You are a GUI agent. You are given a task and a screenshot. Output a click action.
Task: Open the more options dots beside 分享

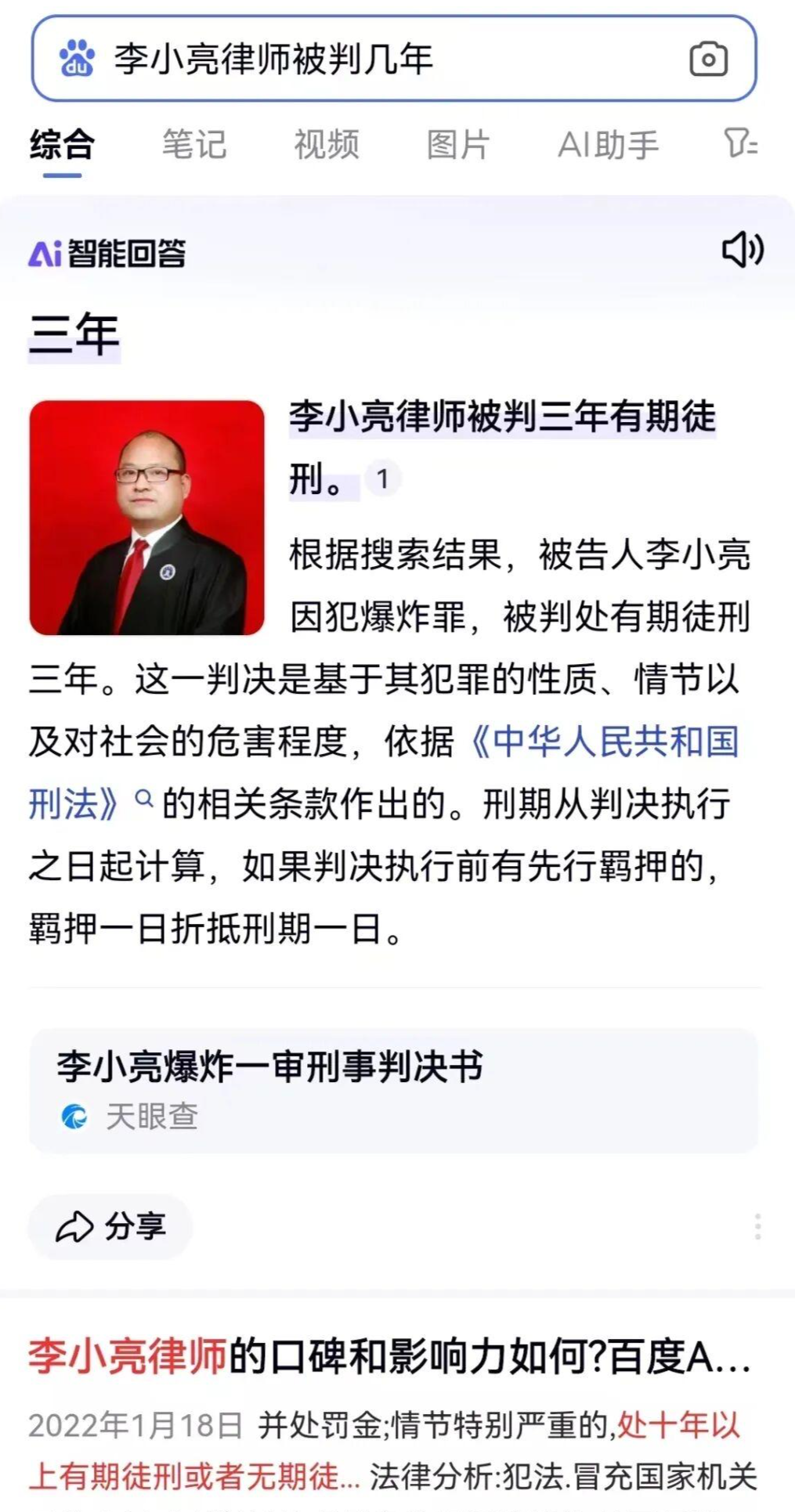(x=757, y=1226)
